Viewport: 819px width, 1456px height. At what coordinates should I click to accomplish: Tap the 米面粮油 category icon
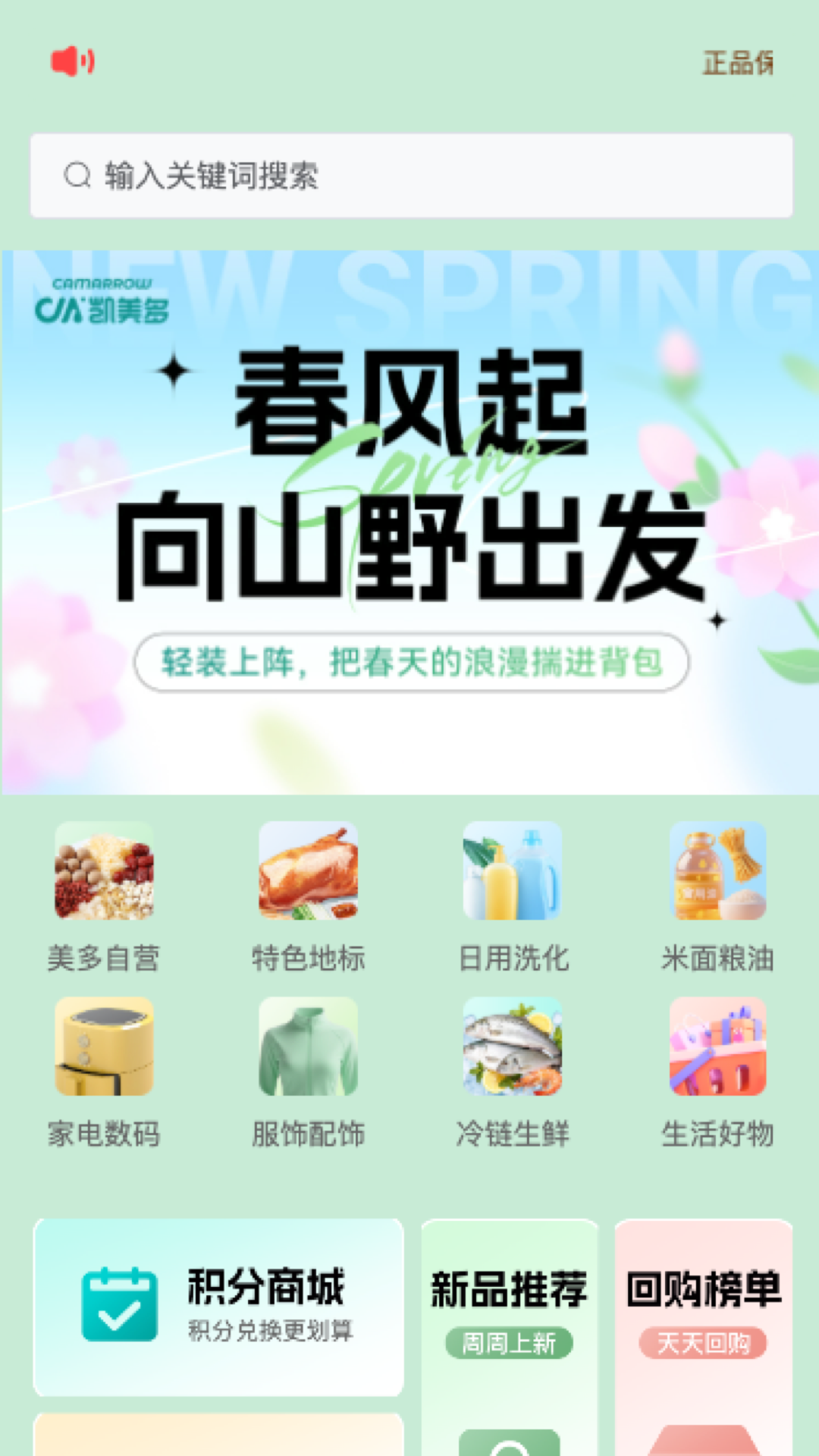(718, 872)
